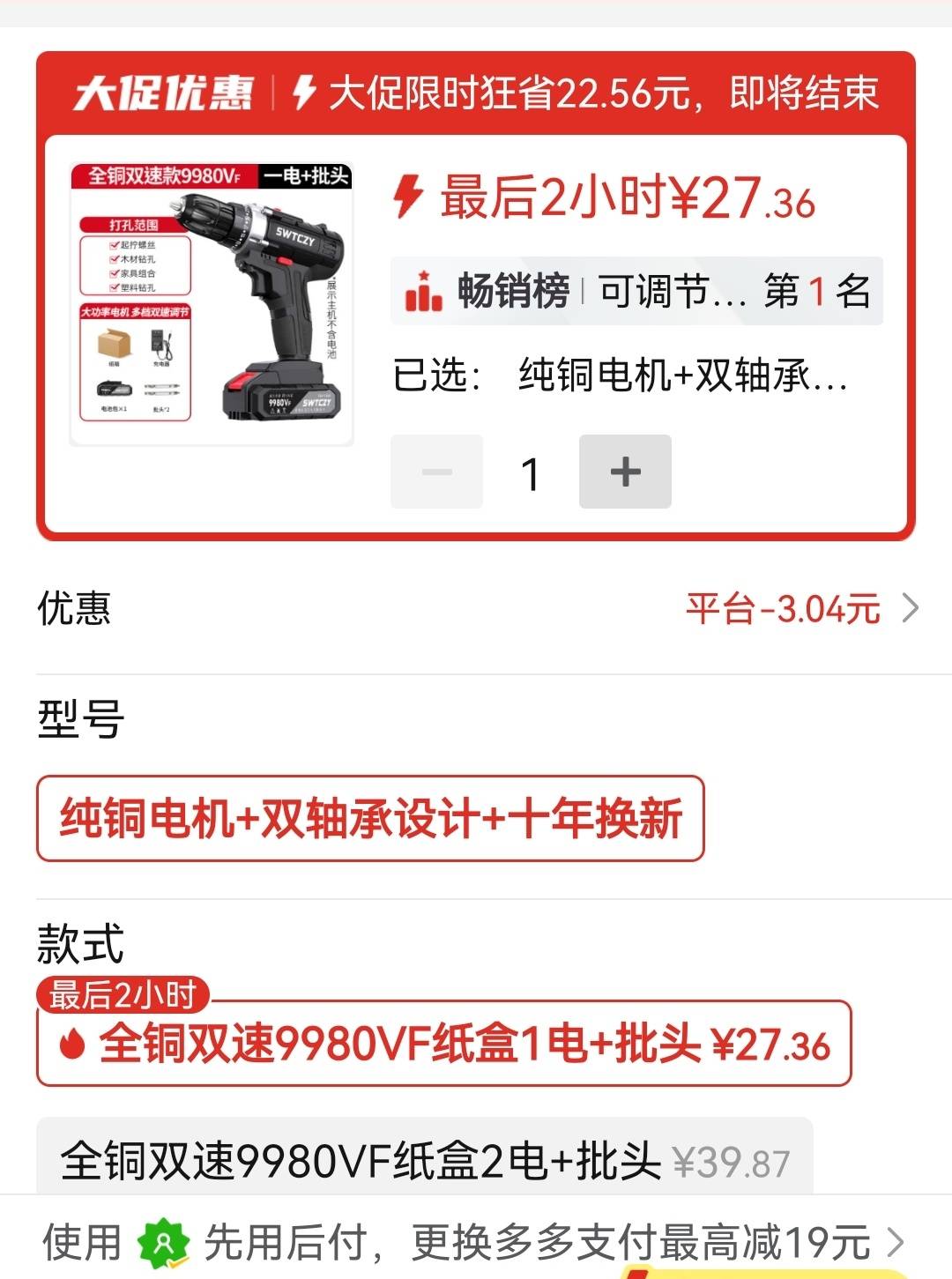
Task: Choose style 全铜双速9980VF纸盒2电+批头
Action: pyautogui.click(x=424, y=1161)
